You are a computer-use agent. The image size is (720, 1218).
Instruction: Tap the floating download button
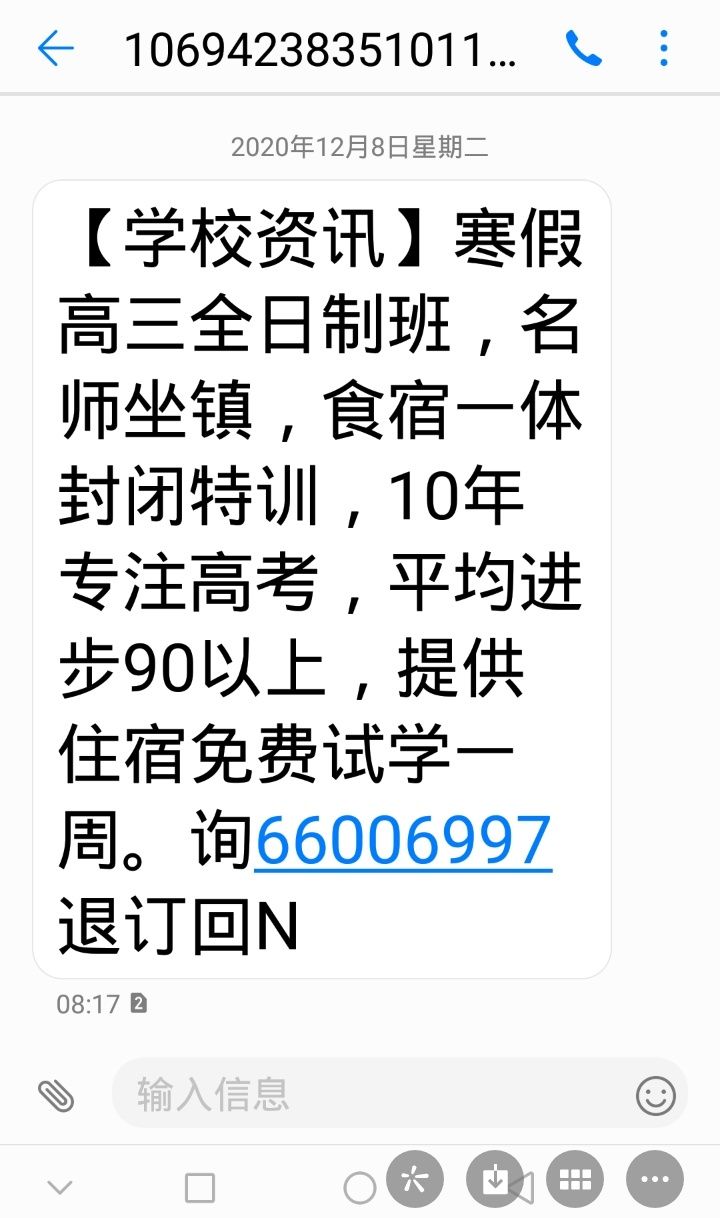[495, 1180]
